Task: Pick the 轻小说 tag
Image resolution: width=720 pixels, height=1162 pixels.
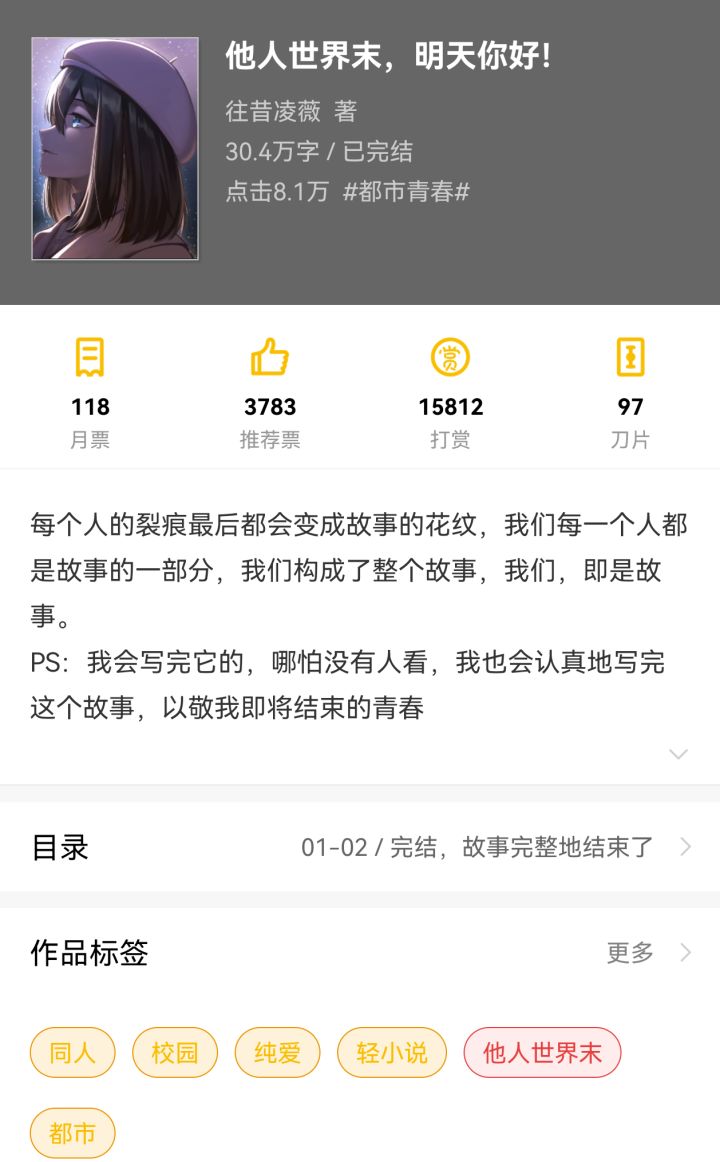Action: coord(393,1052)
